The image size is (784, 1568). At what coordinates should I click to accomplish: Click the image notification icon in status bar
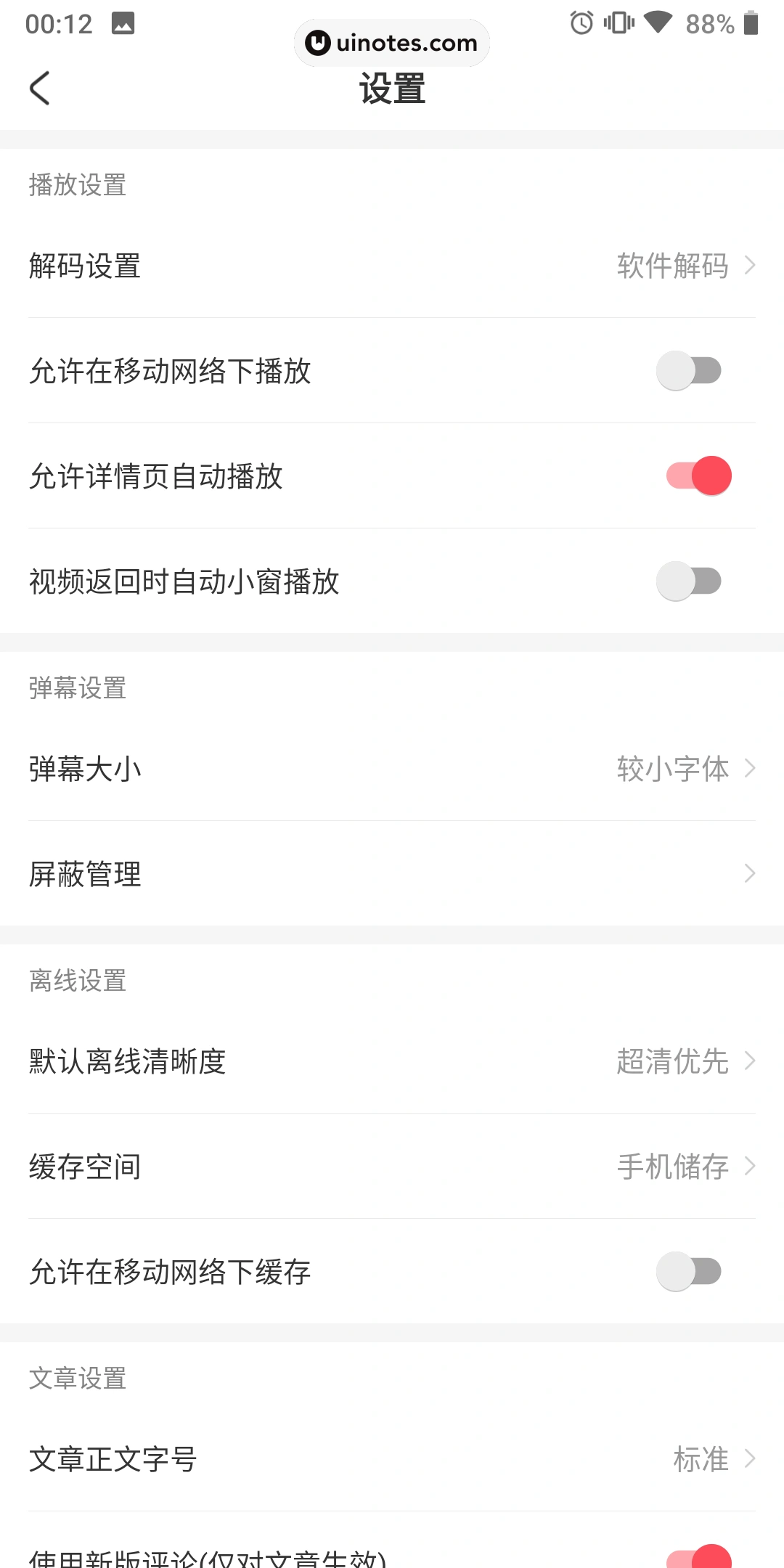pos(123,23)
